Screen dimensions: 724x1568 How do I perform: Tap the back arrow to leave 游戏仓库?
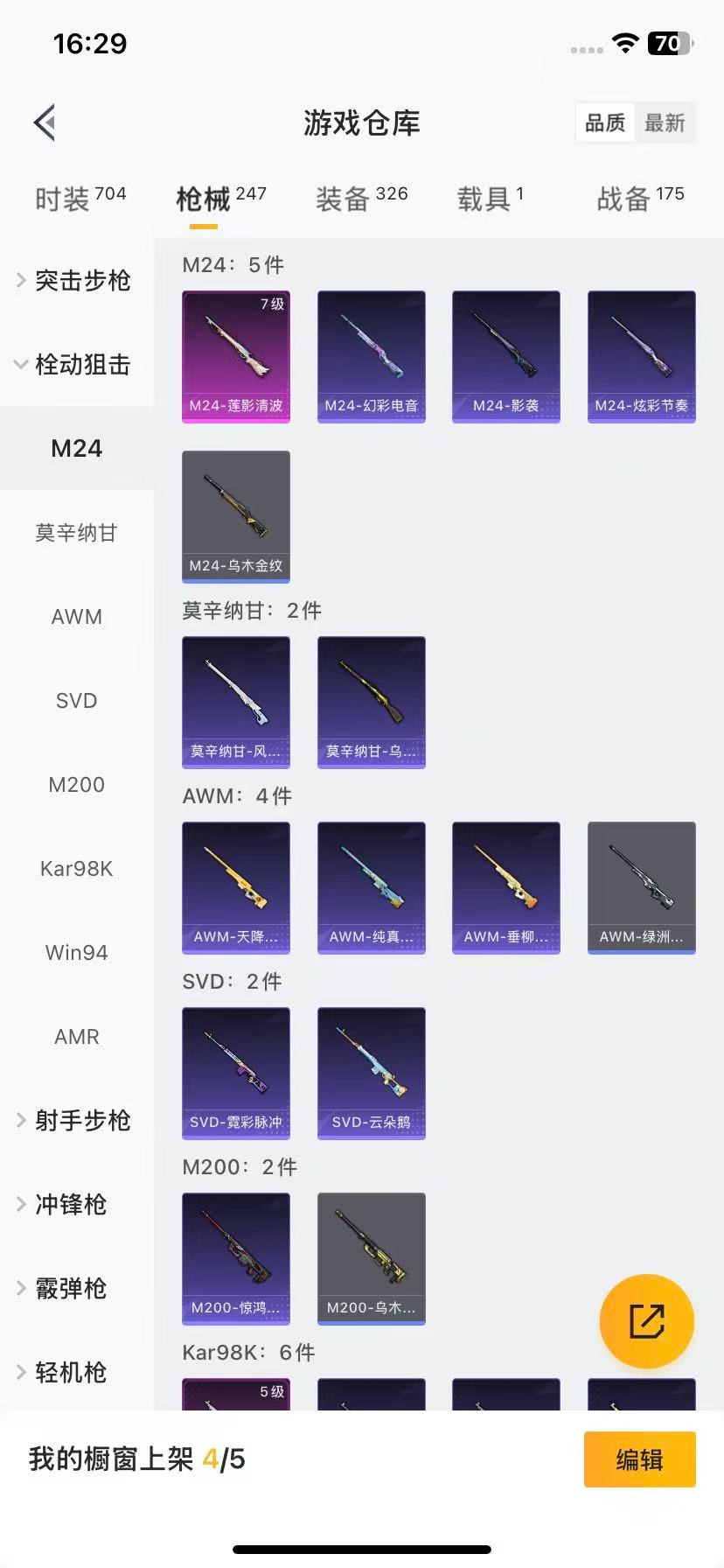(44, 122)
